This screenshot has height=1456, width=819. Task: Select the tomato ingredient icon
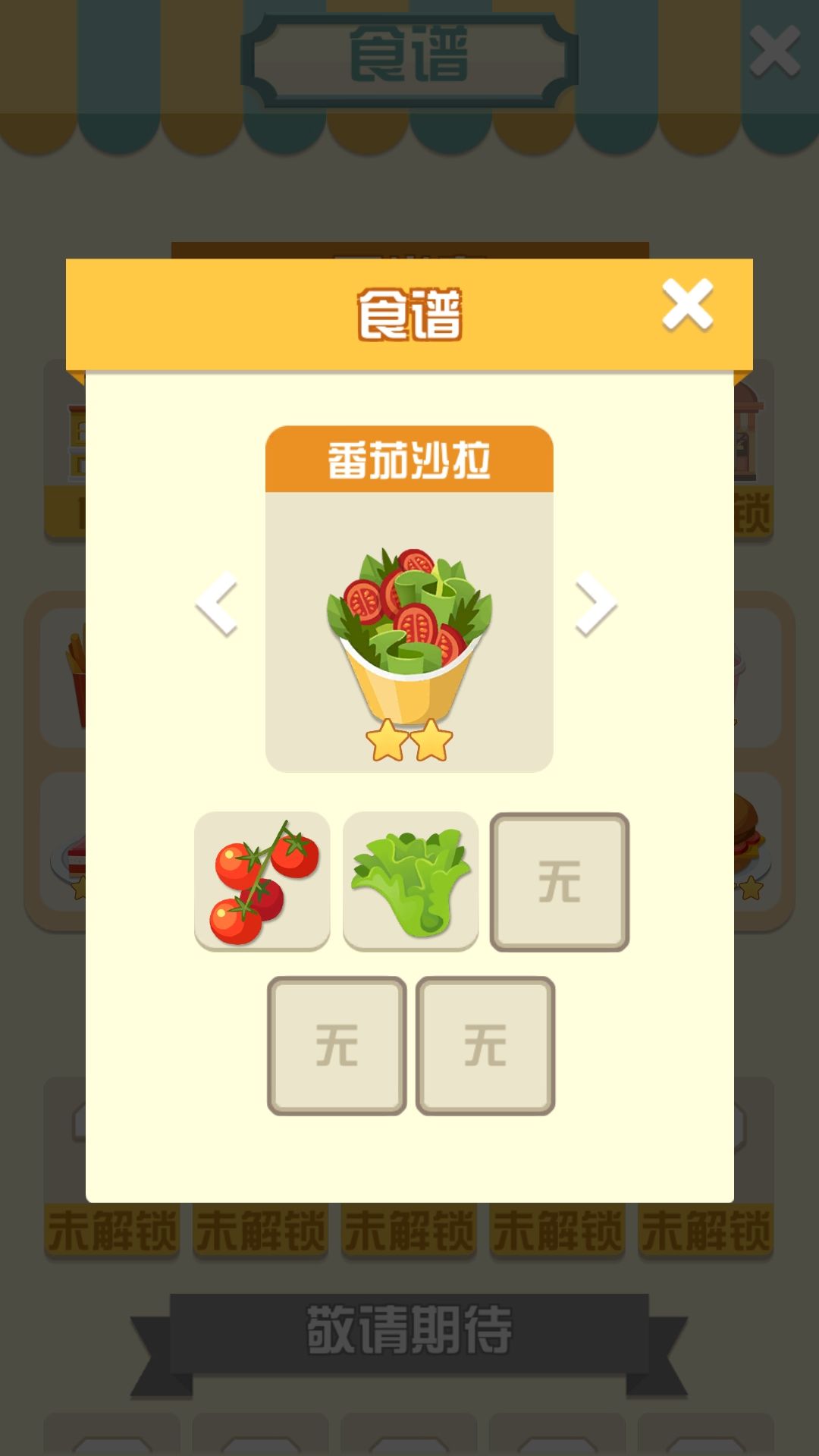point(262,878)
